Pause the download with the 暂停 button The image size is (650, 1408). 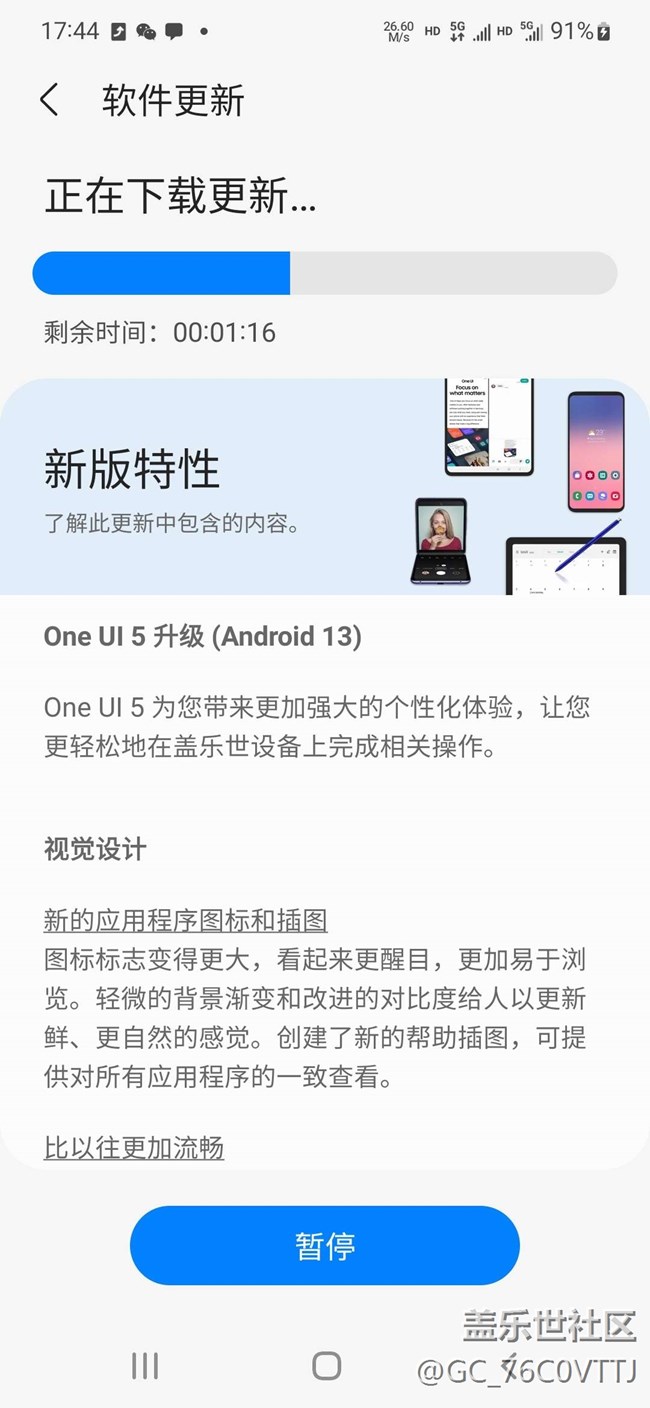(324, 1245)
